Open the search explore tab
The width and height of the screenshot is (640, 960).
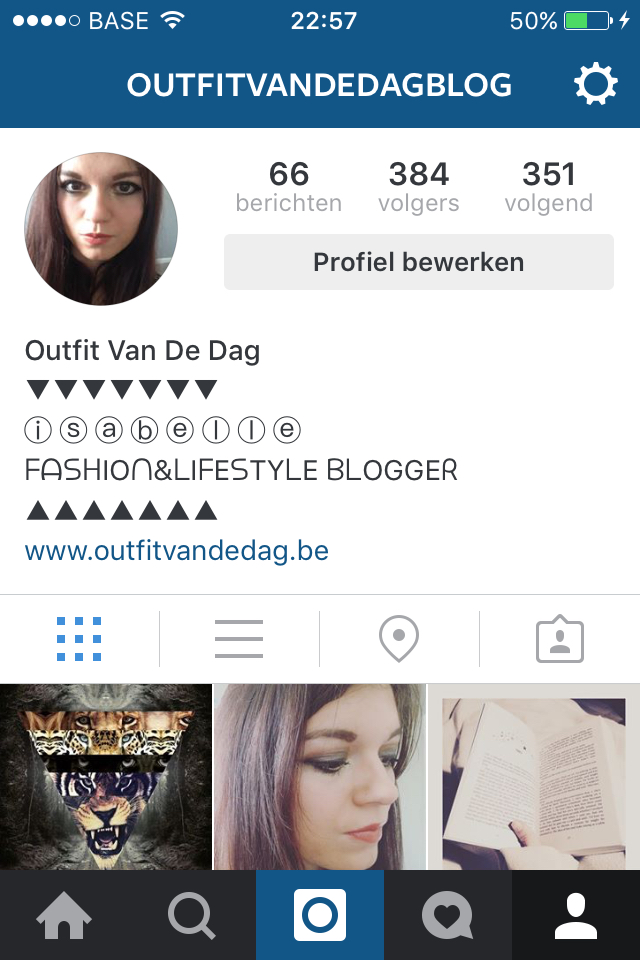[192, 915]
